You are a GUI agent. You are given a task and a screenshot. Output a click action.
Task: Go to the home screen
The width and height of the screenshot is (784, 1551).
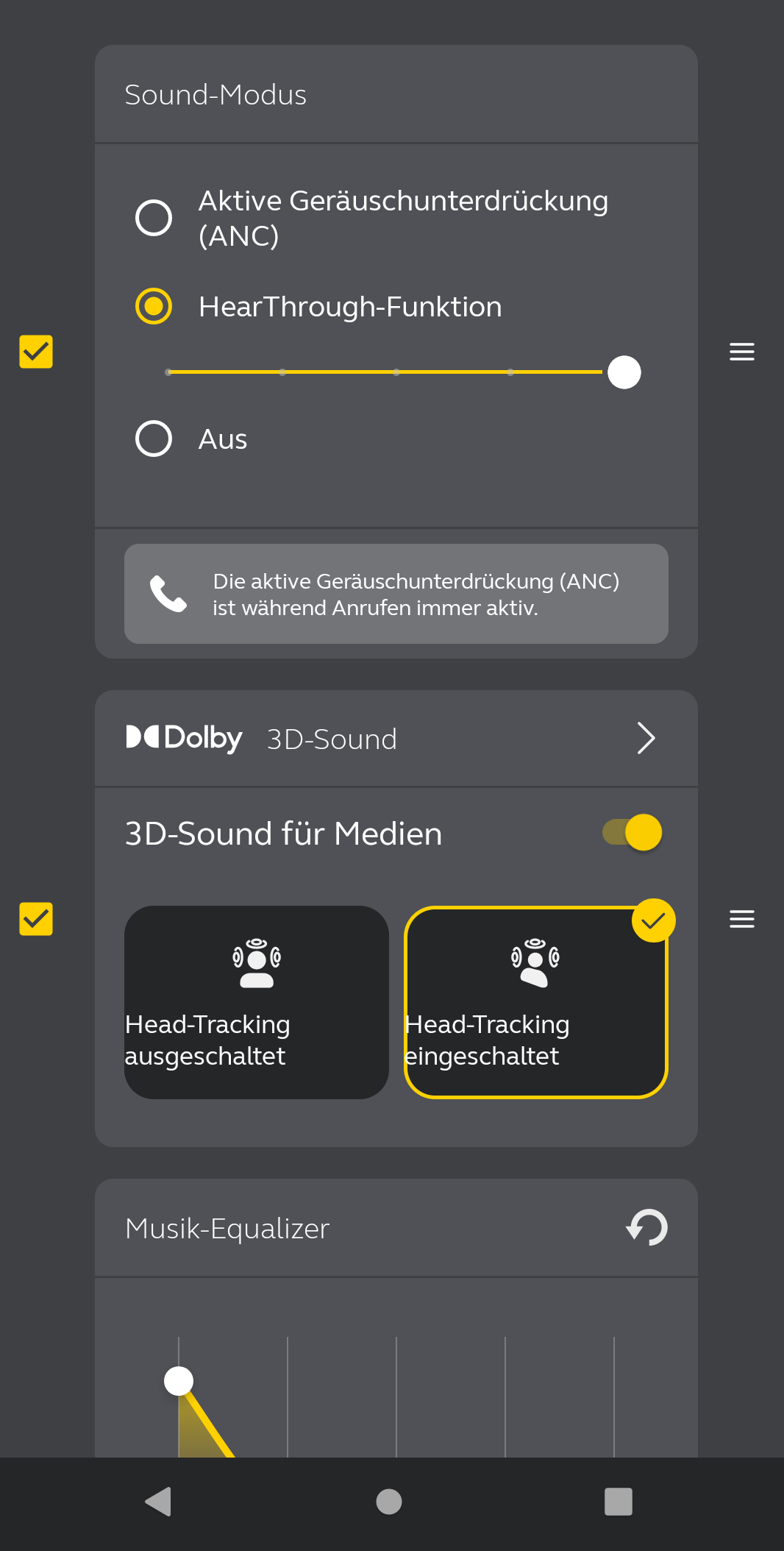coord(389,1502)
